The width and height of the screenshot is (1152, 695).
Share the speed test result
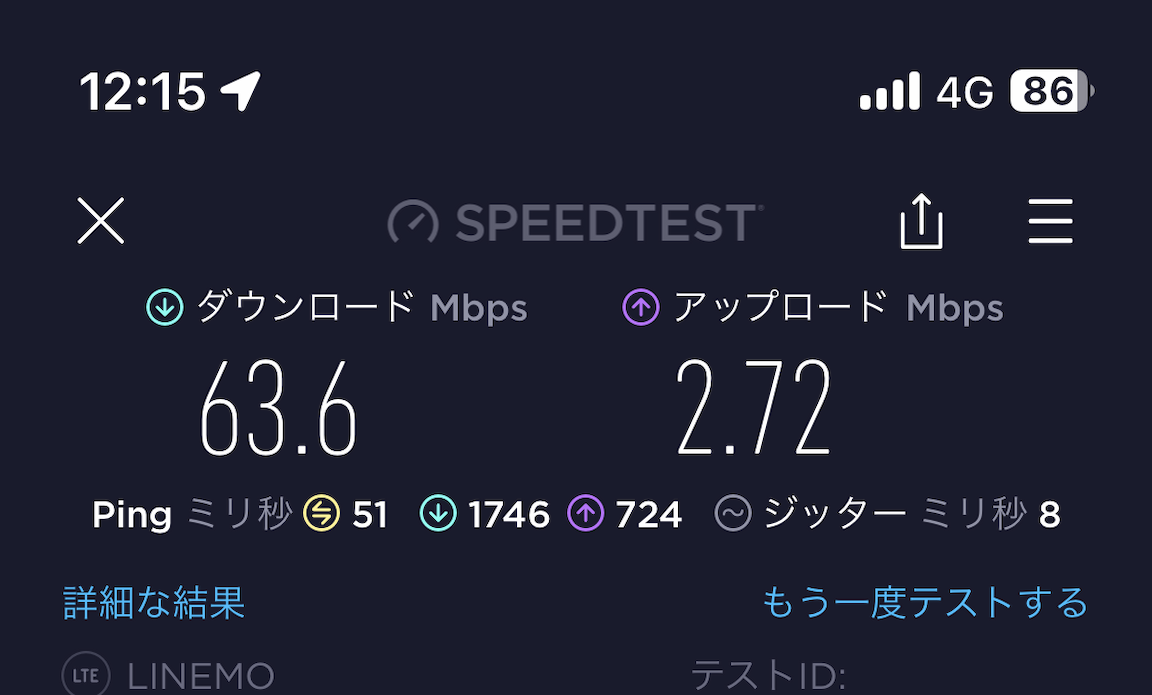point(920,221)
